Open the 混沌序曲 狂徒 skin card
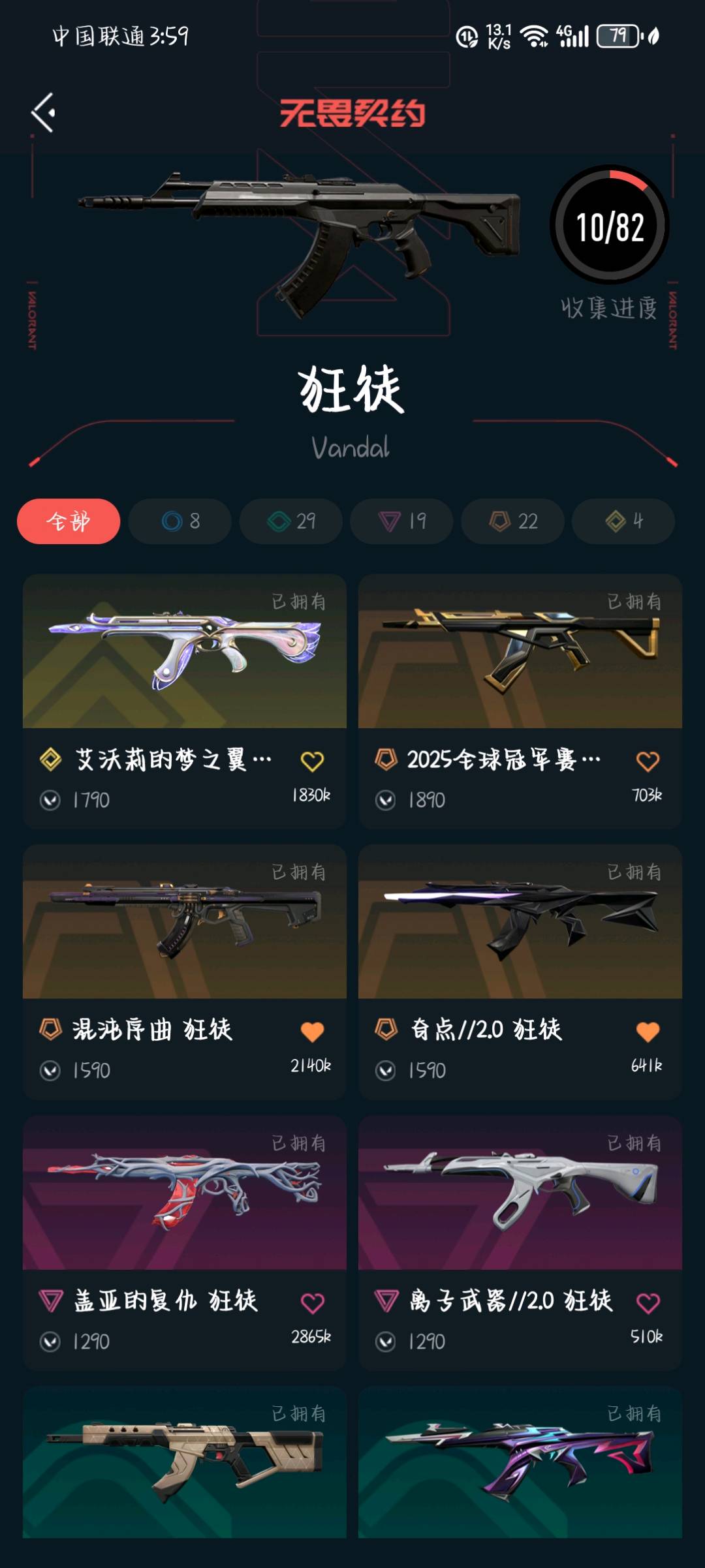The image size is (705, 1568). tap(185, 972)
